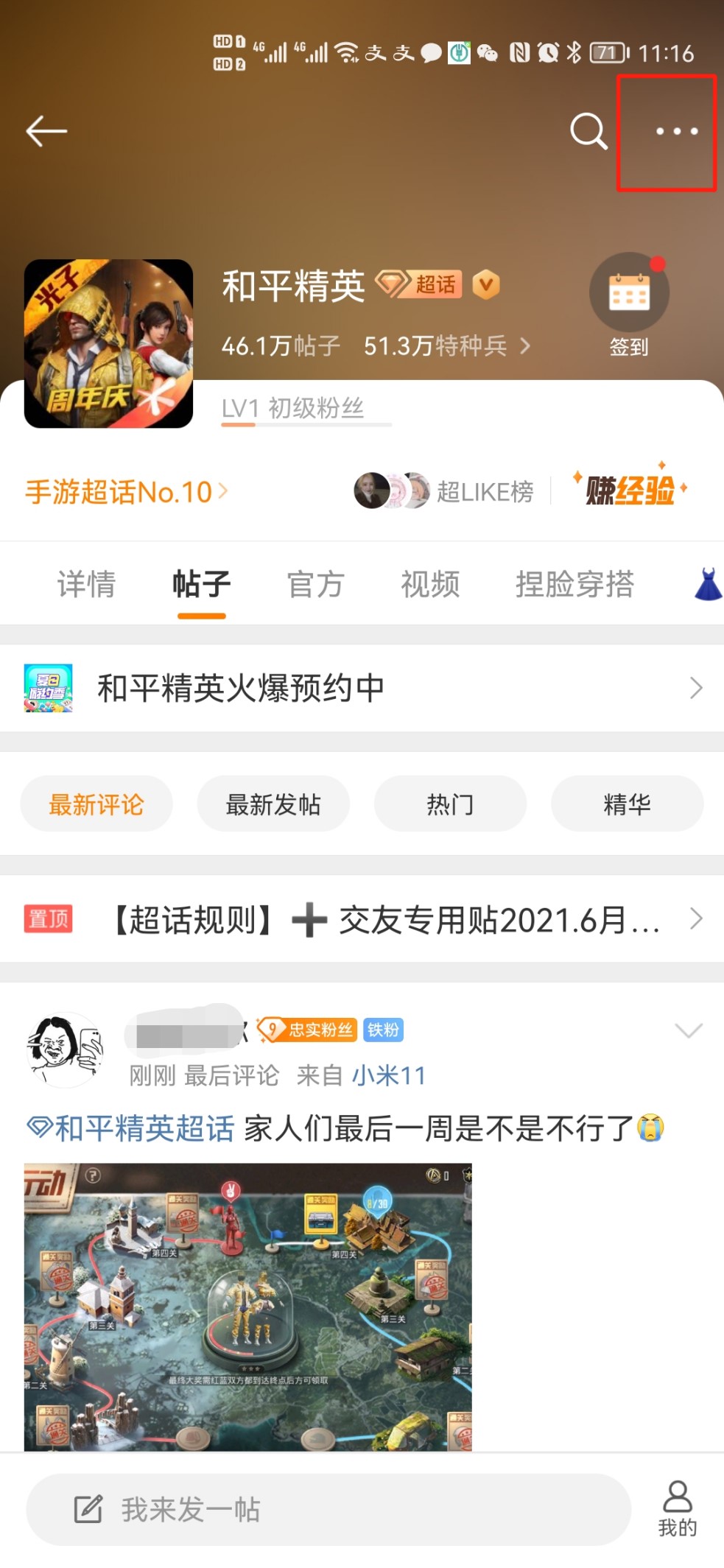Open the 我的 profile button

(678, 1509)
